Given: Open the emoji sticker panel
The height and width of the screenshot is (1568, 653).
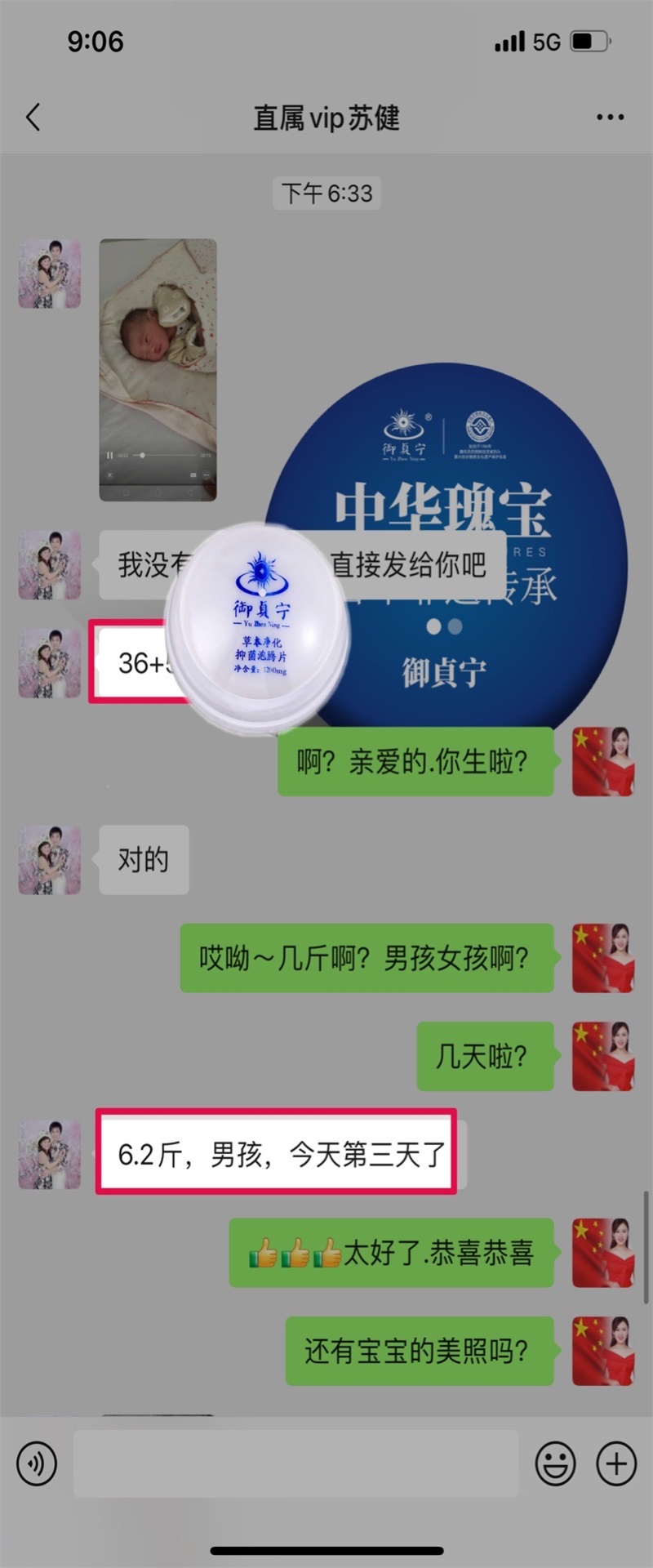Looking at the screenshot, I should tap(555, 1463).
